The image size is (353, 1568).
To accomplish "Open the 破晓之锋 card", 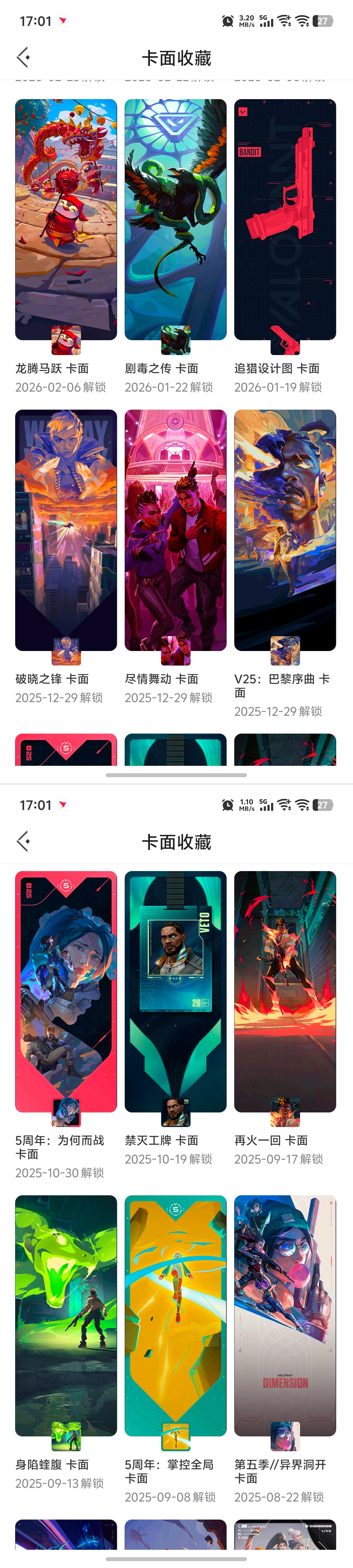I will click(x=66, y=529).
